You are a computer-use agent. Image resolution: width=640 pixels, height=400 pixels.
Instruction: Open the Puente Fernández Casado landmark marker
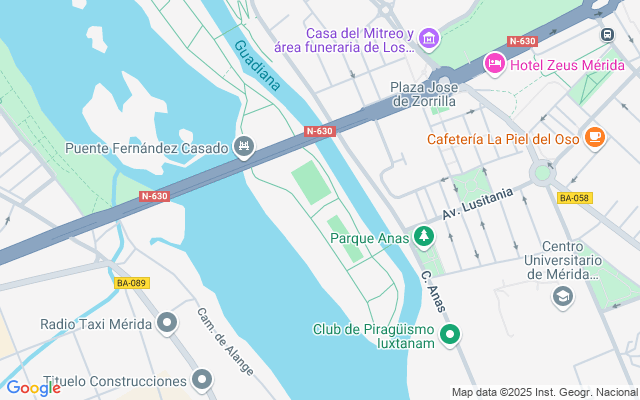(x=243, y=148)
